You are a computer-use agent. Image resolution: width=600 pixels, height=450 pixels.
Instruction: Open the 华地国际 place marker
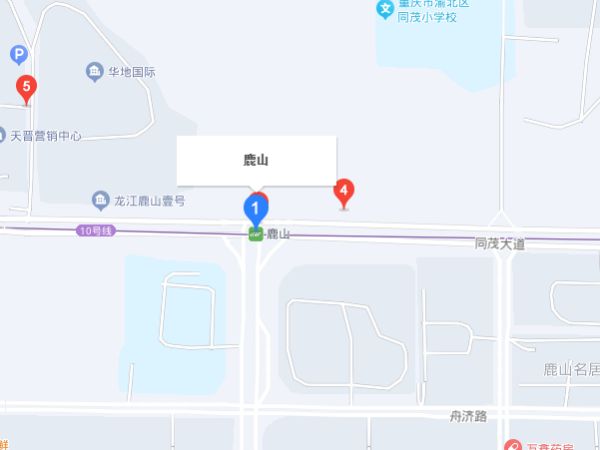point(94,72)
